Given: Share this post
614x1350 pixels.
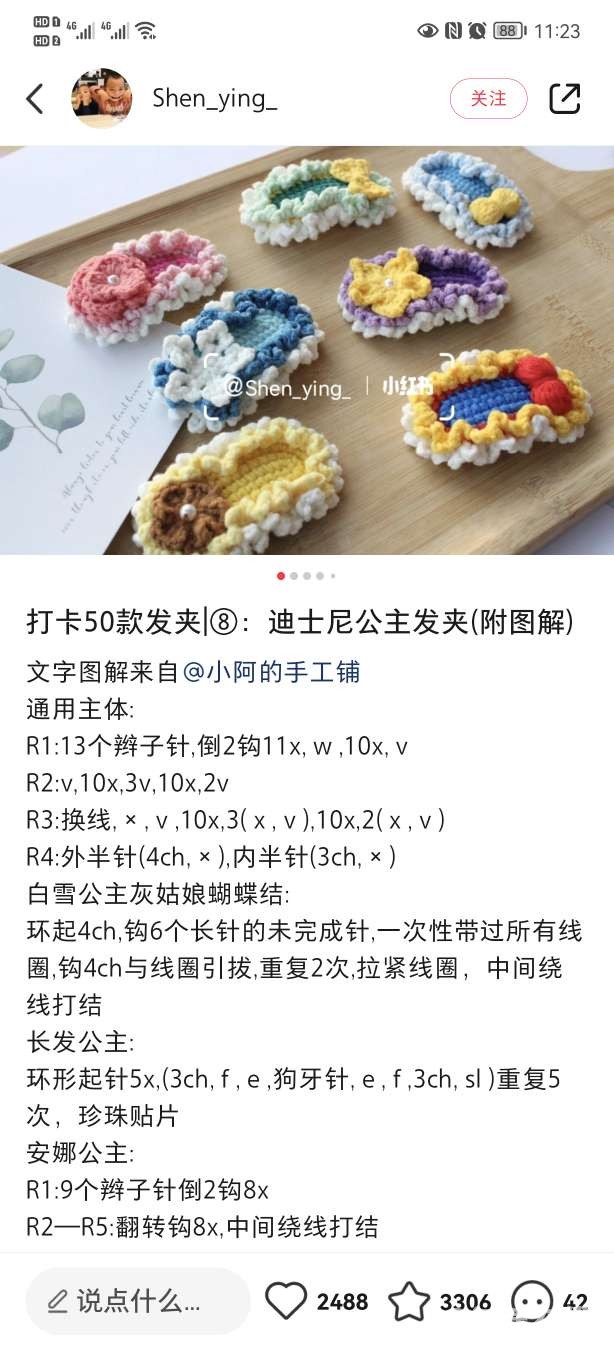Looking at the screenshot, I should point(565,98).
